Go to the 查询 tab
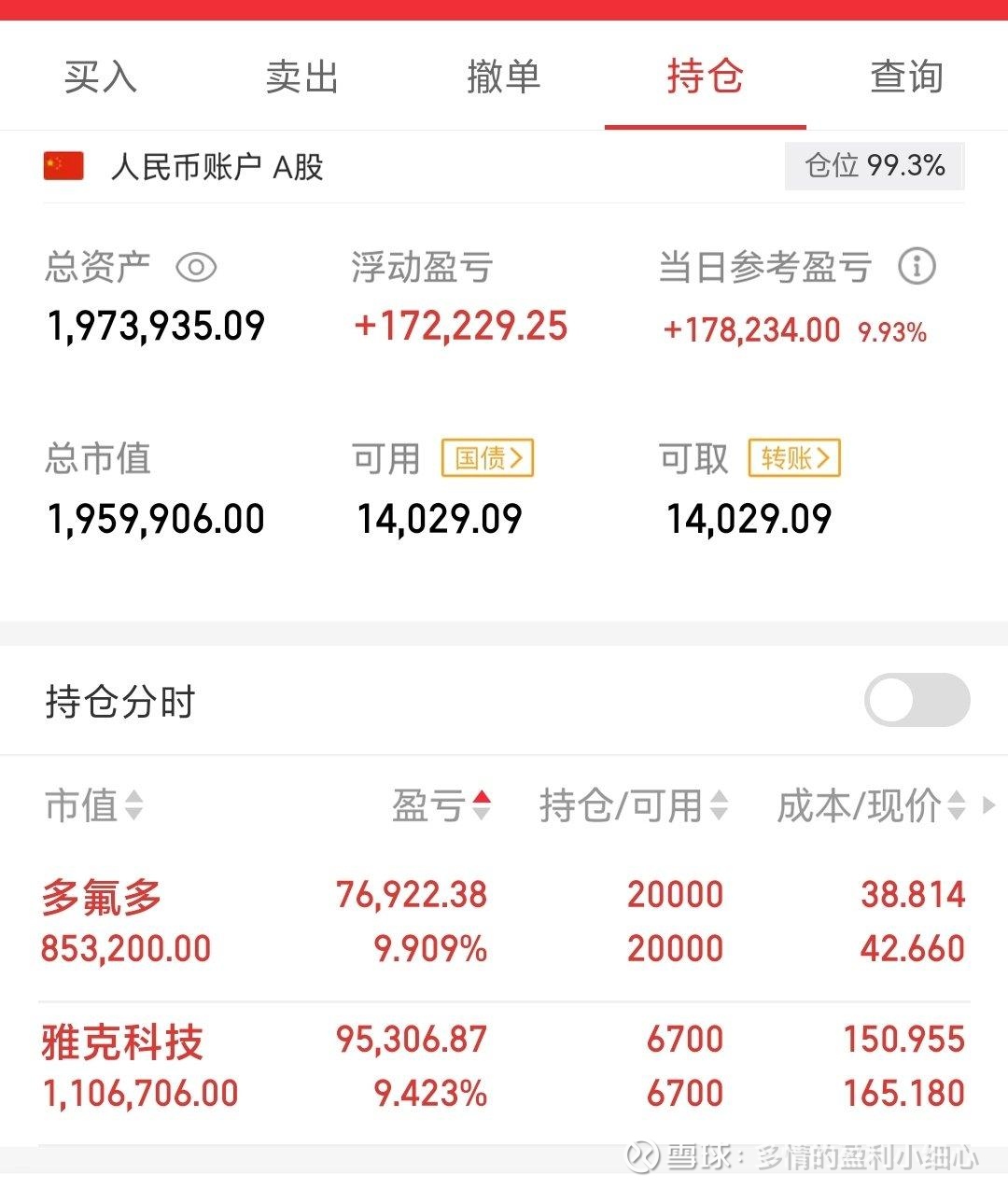Image resolution: width=1008 pixels, height=1188 pixels. pos(907,77)
